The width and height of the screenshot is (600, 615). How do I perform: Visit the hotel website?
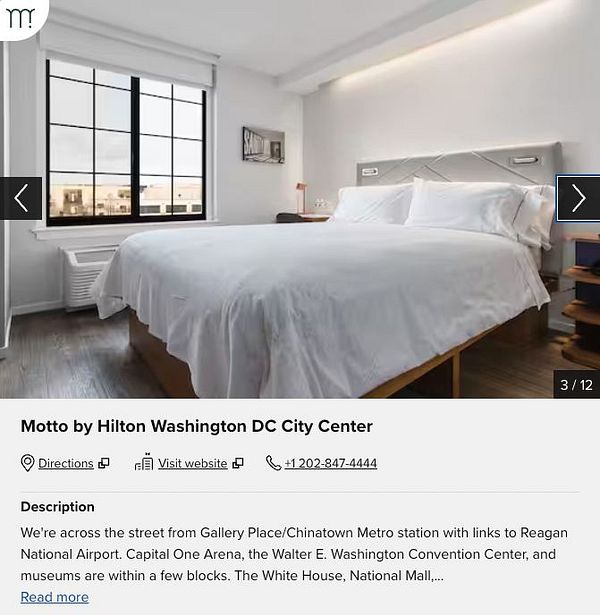[192, 463]
